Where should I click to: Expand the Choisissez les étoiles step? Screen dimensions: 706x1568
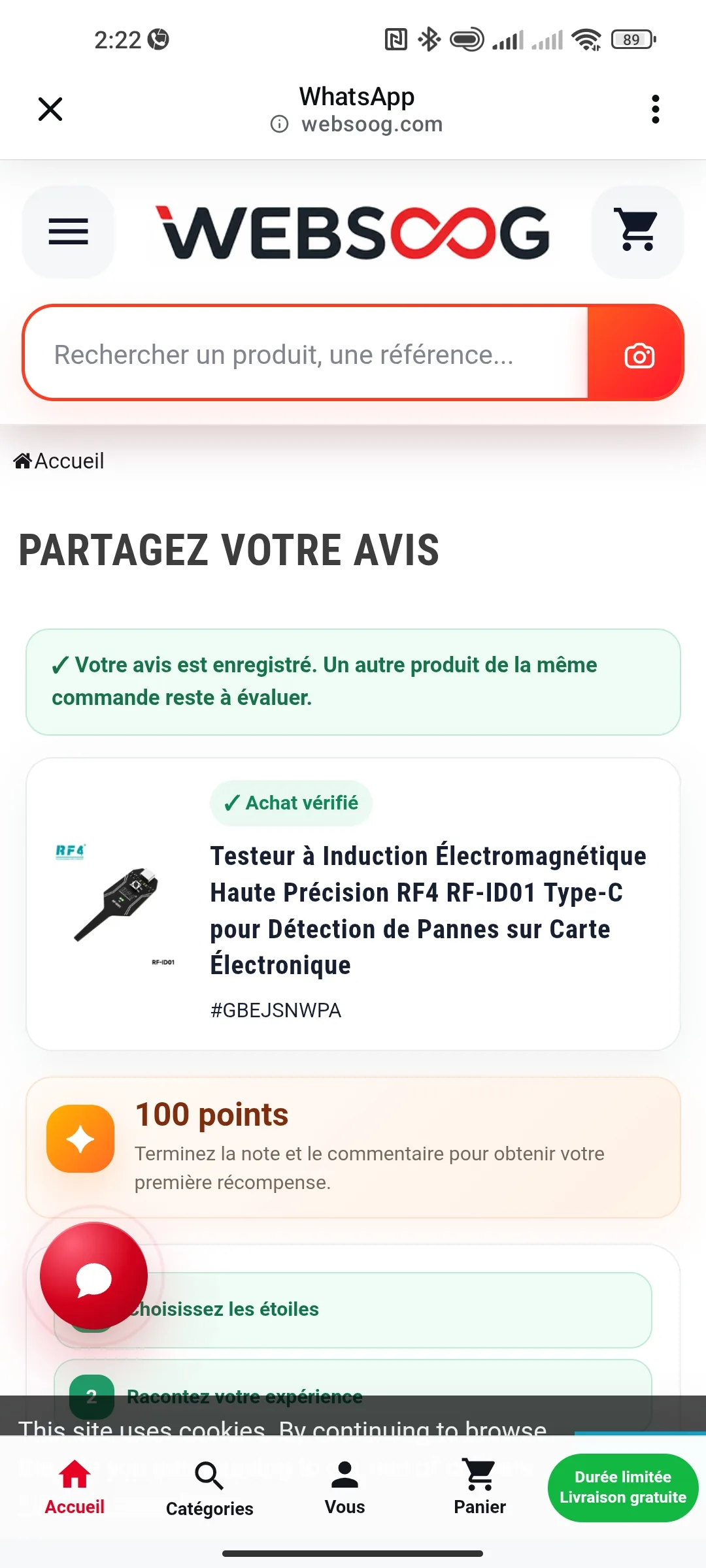pyautogui.click(x=353, y=1310)
